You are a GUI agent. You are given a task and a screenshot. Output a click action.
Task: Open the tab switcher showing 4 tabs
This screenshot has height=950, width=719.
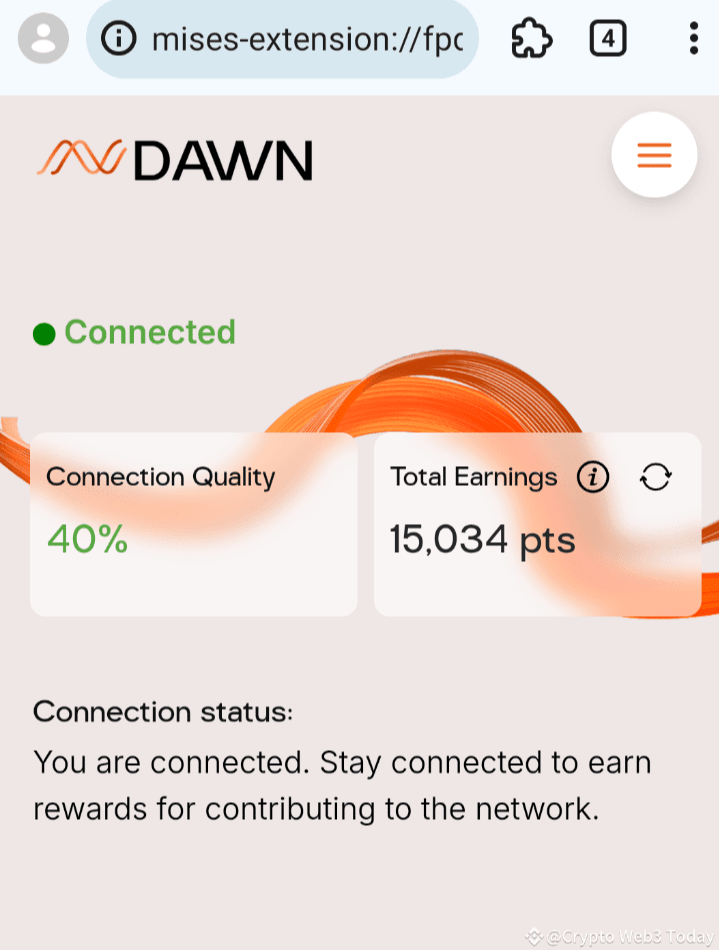click(x=608, y=40)
